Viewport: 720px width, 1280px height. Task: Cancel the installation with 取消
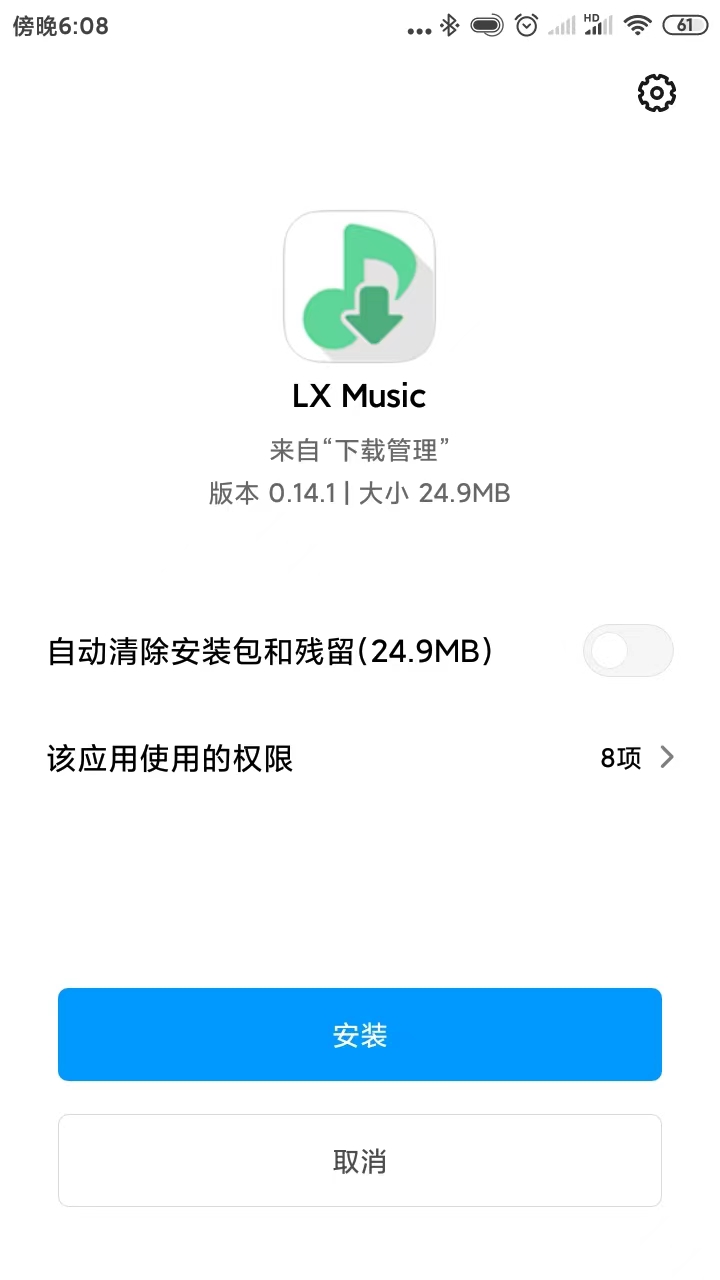click(x=360, y=1161)
